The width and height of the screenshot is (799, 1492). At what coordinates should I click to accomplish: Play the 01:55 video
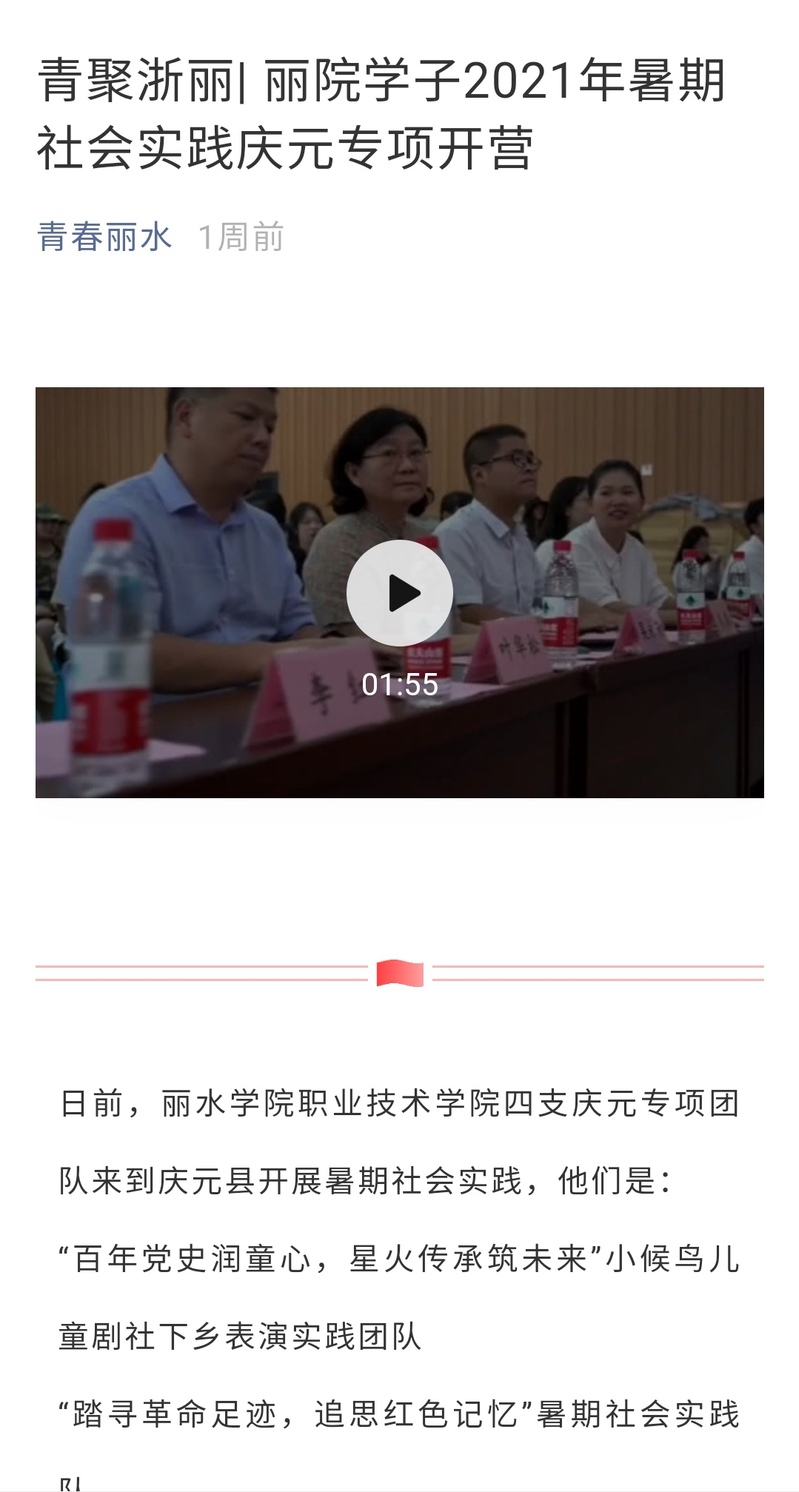point(399,593)
